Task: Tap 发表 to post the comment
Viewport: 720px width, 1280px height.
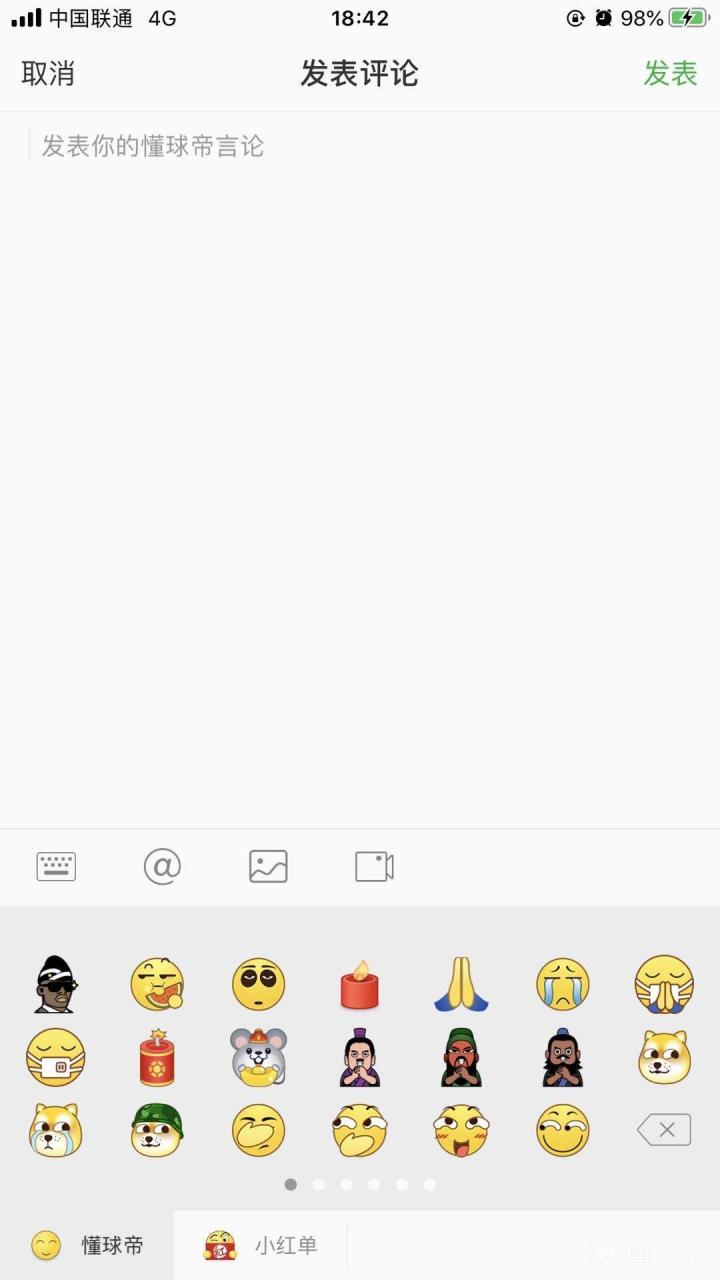Action: pyautogui.click(x=669, y=73)
